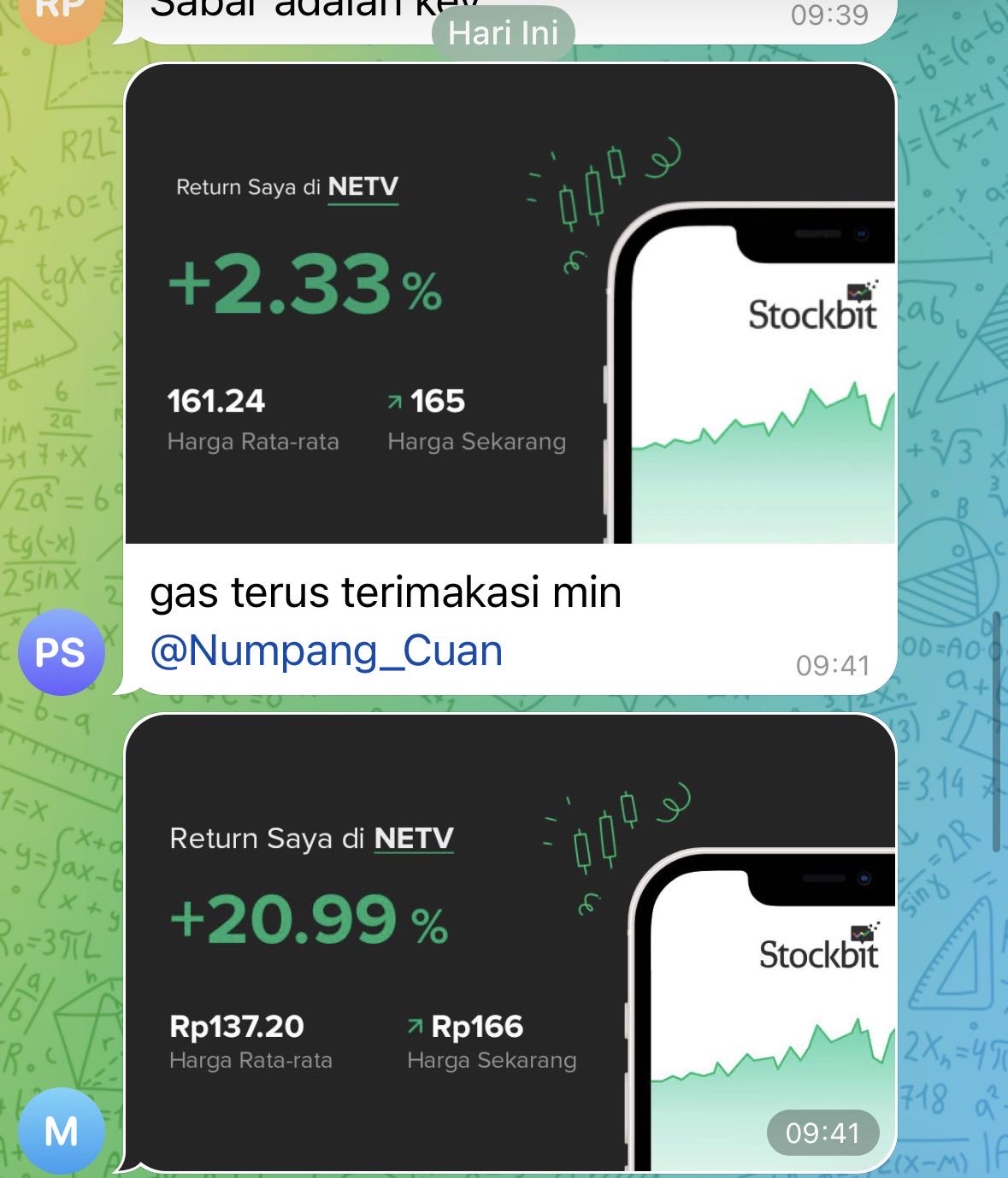Open the +20.99% NETV return image
The height and width of the screenshot is (1178, 1008).
click(x=510, y=942)
